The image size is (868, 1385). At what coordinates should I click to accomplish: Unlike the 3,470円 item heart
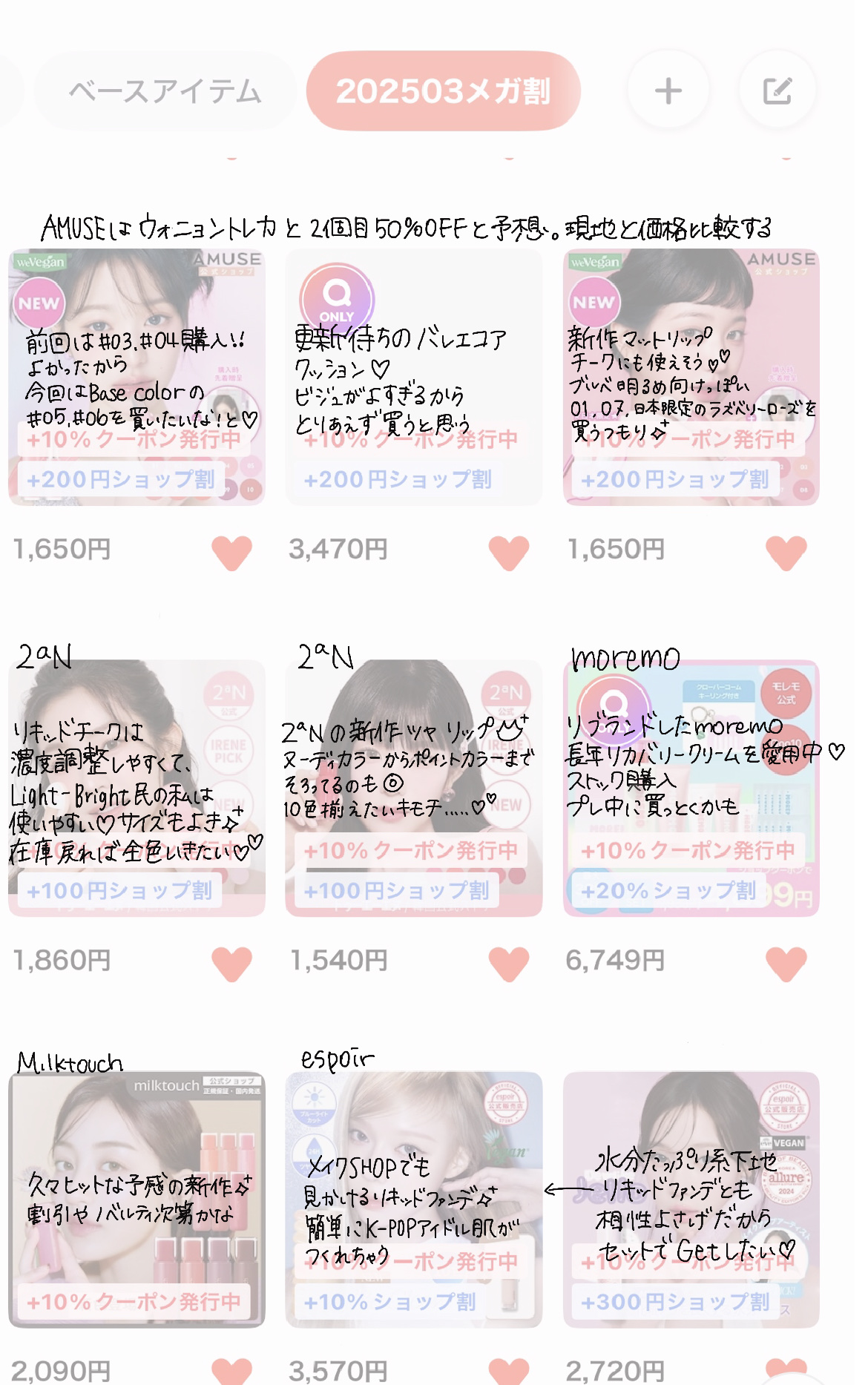[x=509, y=553]
